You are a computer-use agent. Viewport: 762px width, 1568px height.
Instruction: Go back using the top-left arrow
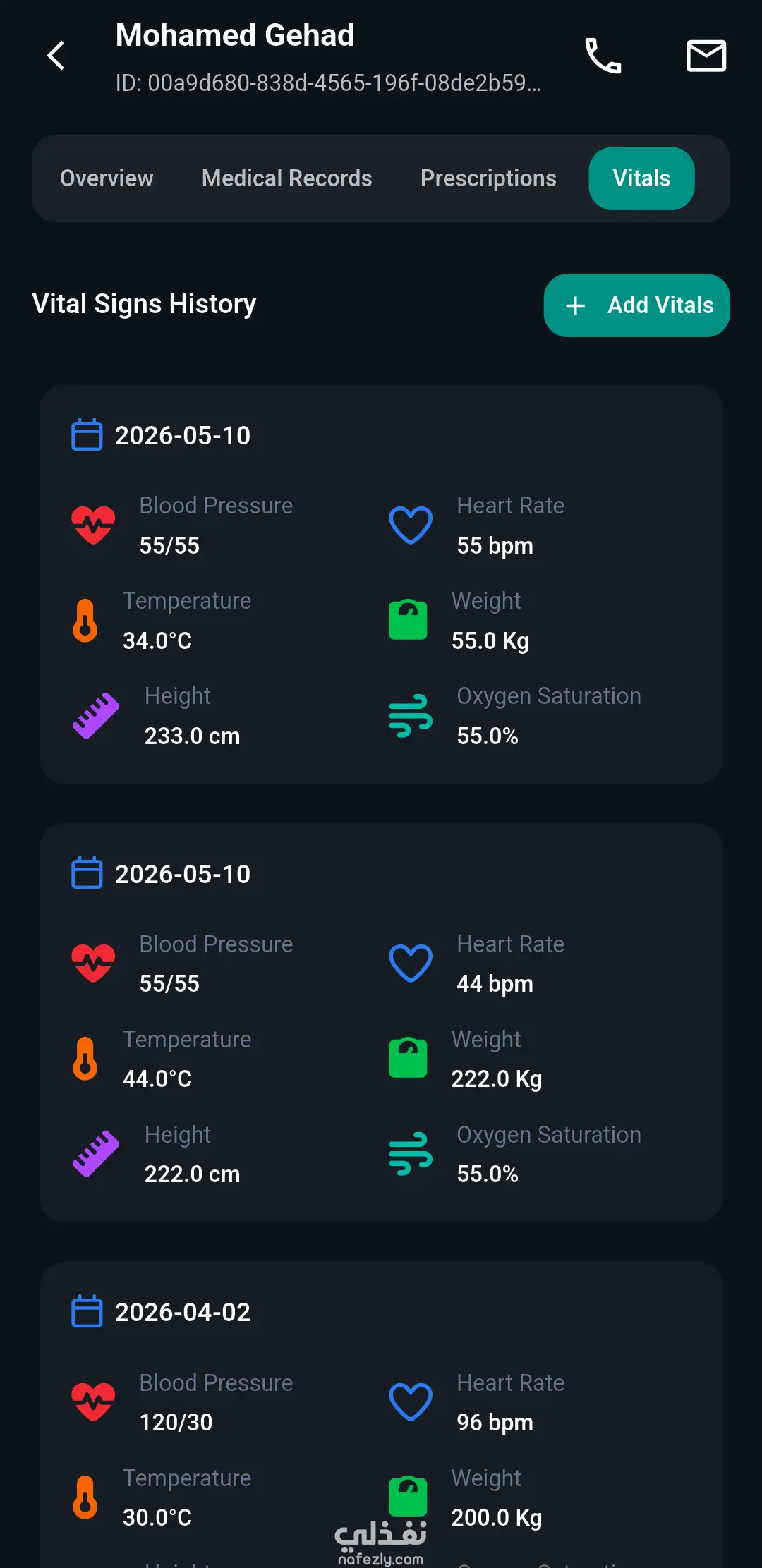(56, 56)
